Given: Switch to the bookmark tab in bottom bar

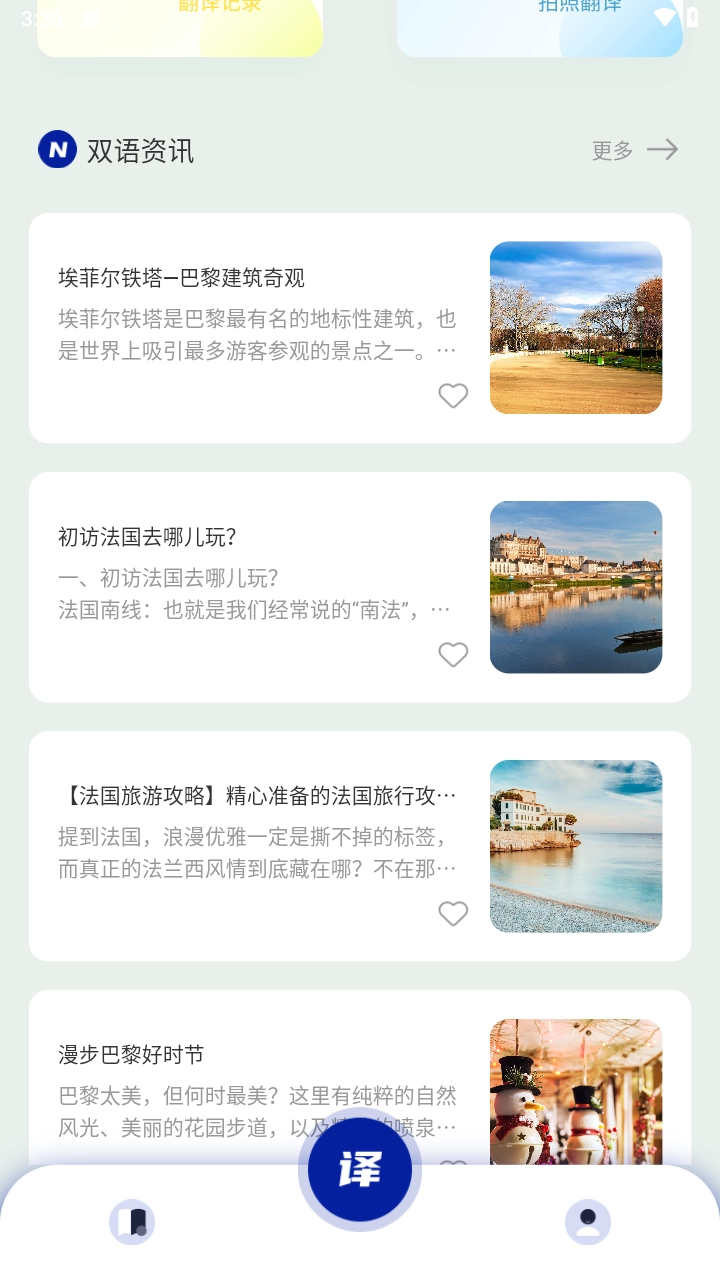Looking at the screenshot, I should (132, 1222).
